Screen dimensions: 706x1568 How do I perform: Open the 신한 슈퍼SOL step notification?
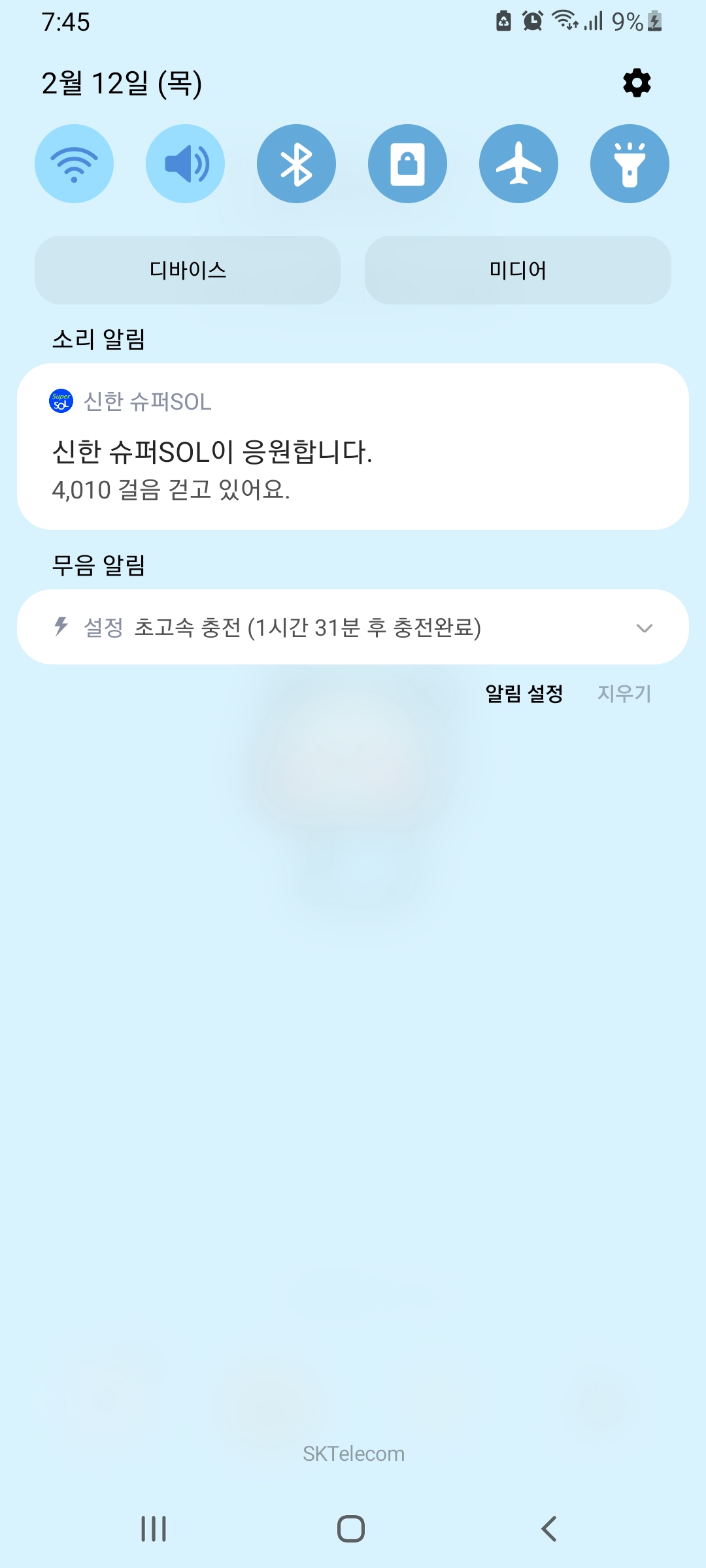click(353, 451)
